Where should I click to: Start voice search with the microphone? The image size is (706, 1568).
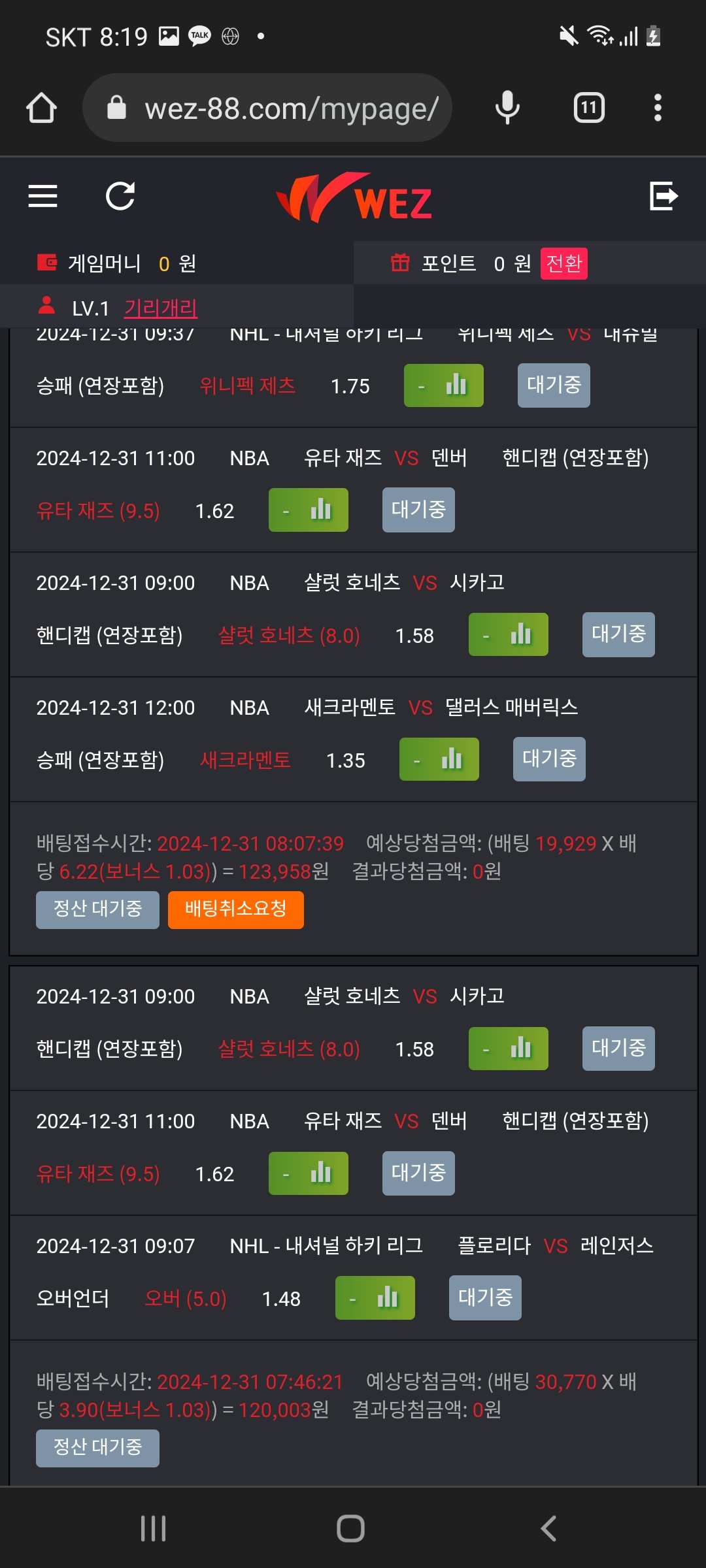507,108
